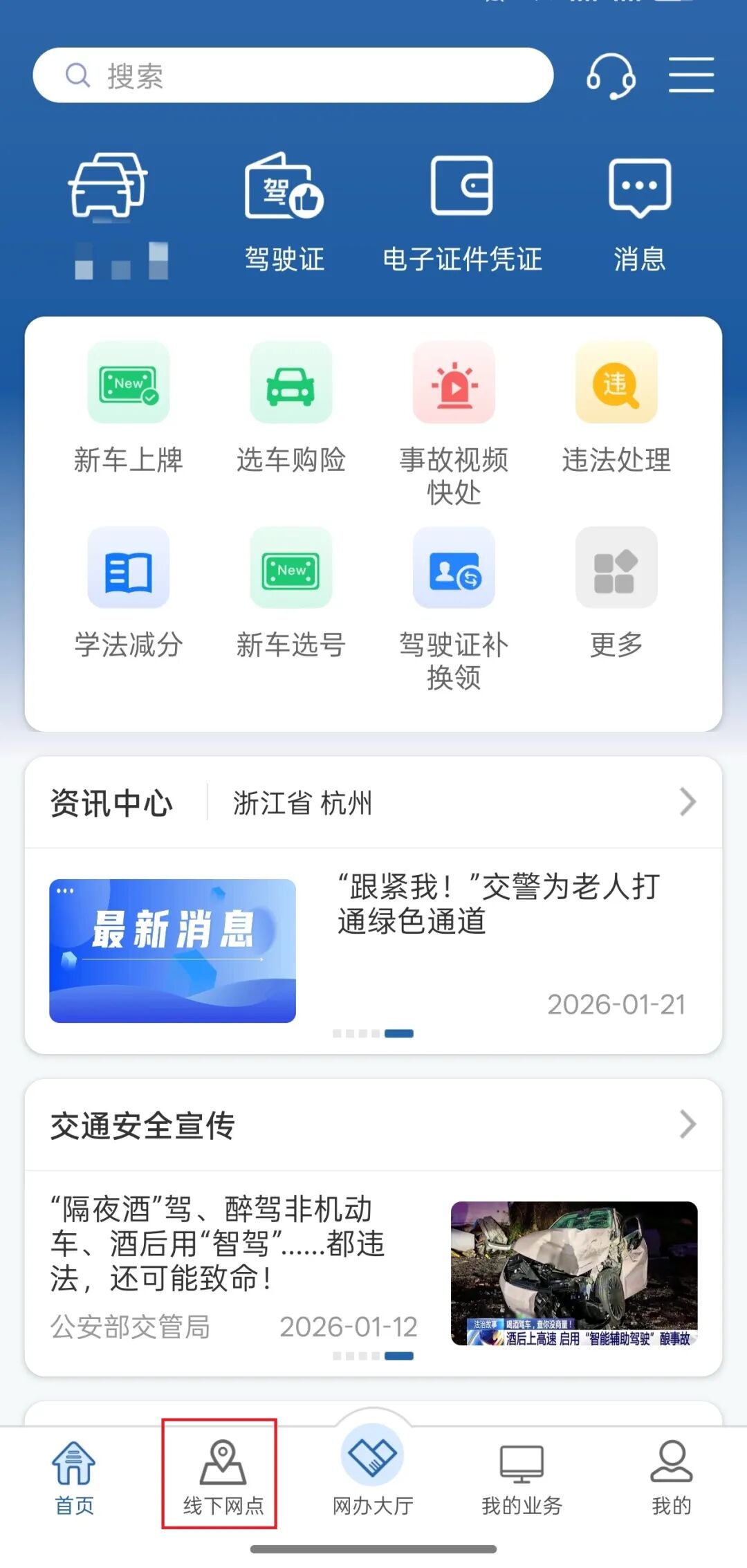Screen dimensions: 747x1568
Task: Expand 交通安全宣传 via its chevron arrow
Action: click(x=688, y=1124)
